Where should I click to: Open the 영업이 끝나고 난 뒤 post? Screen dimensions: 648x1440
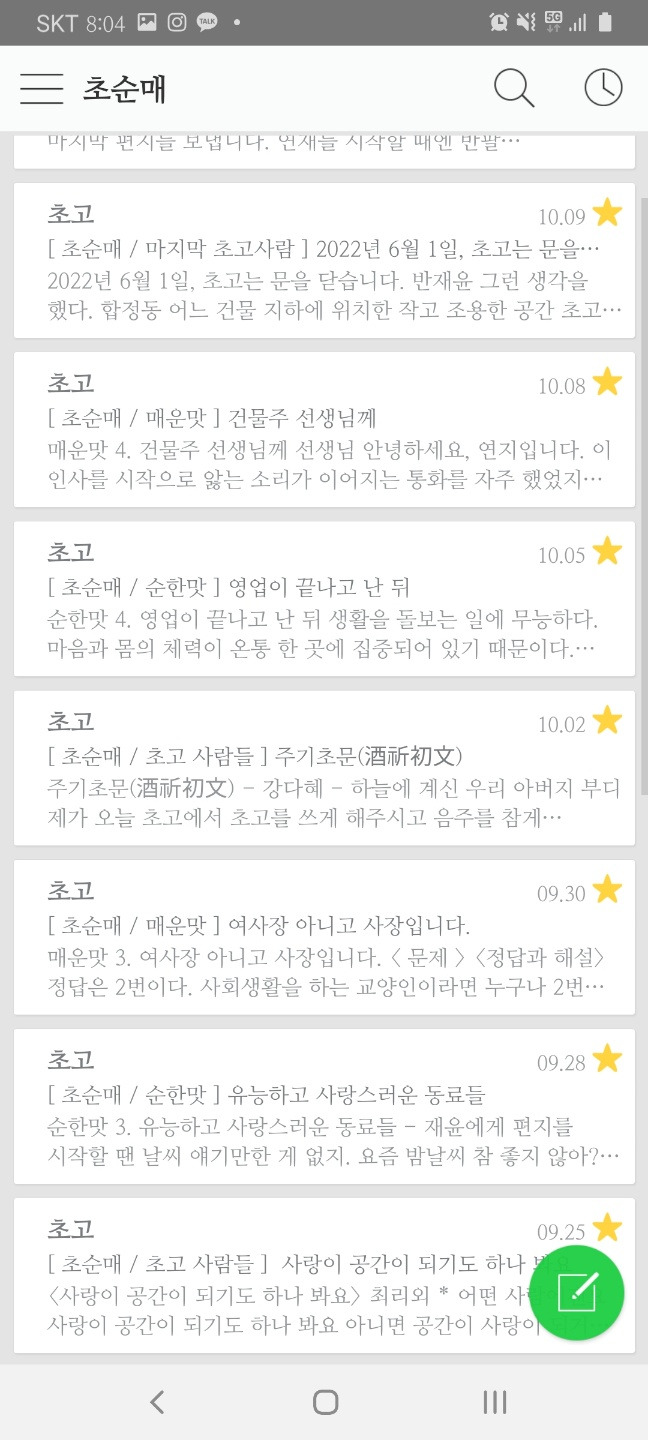coord(324,598)
